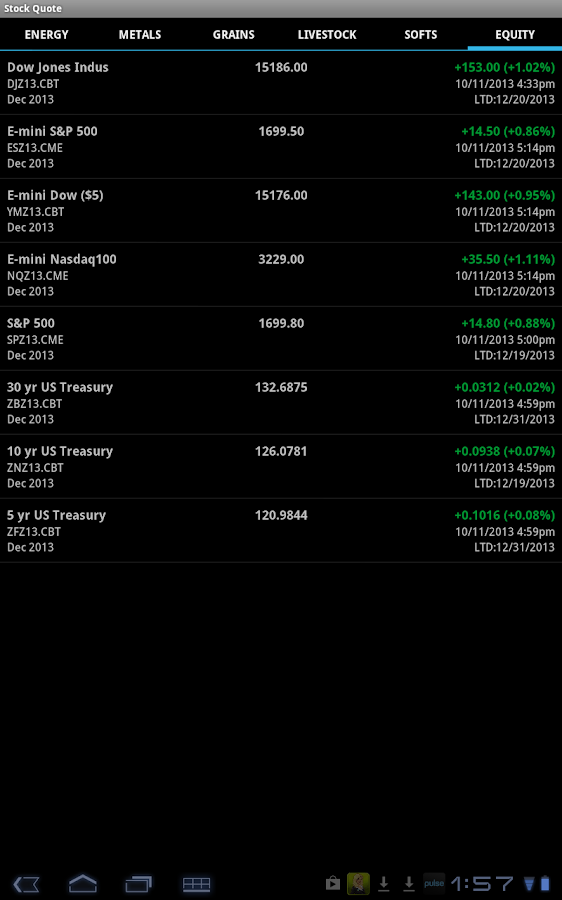Open the recent apps view
The width and height of the screenshot is (562, 900).
(138, 884)
